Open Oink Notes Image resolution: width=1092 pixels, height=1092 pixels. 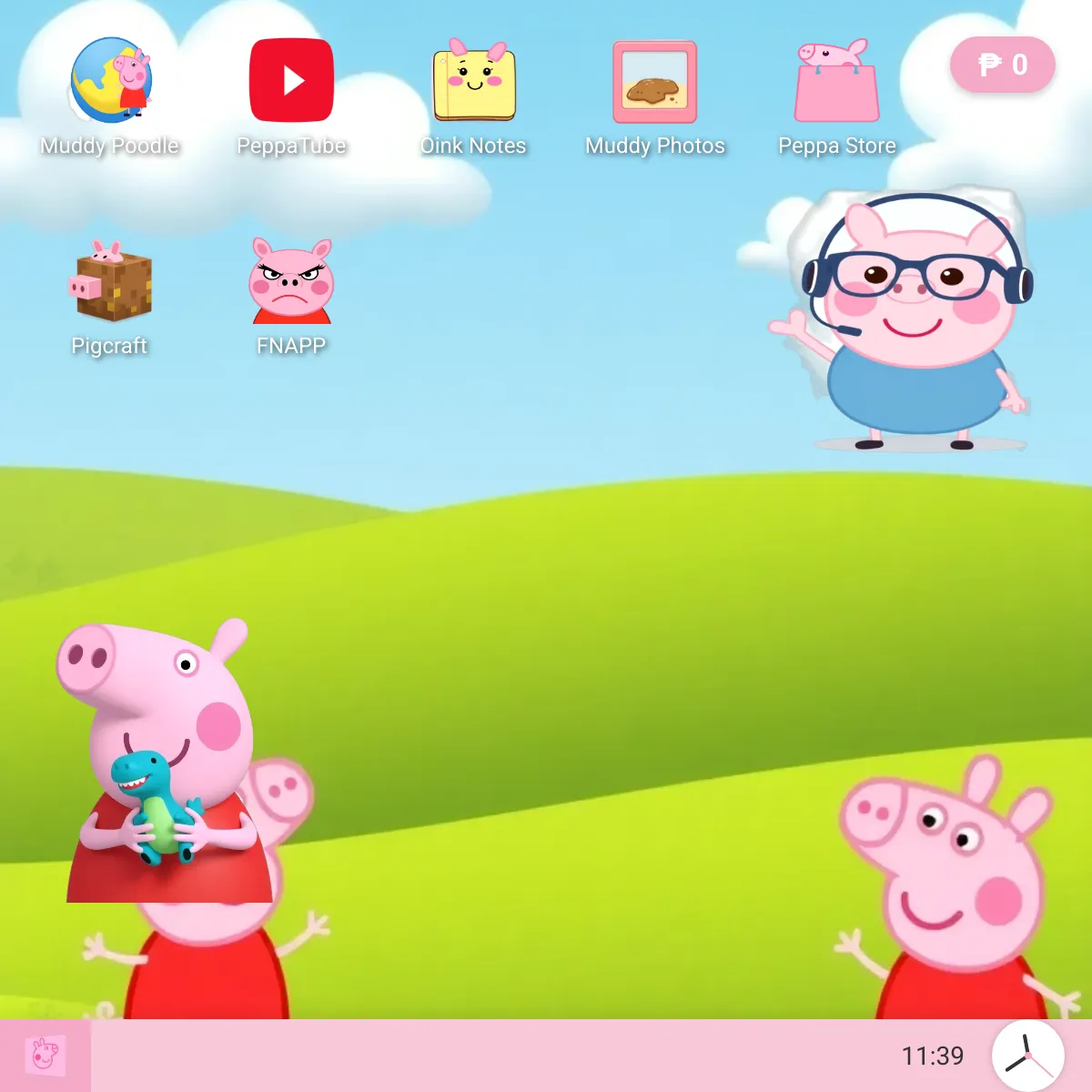point(473,82)
